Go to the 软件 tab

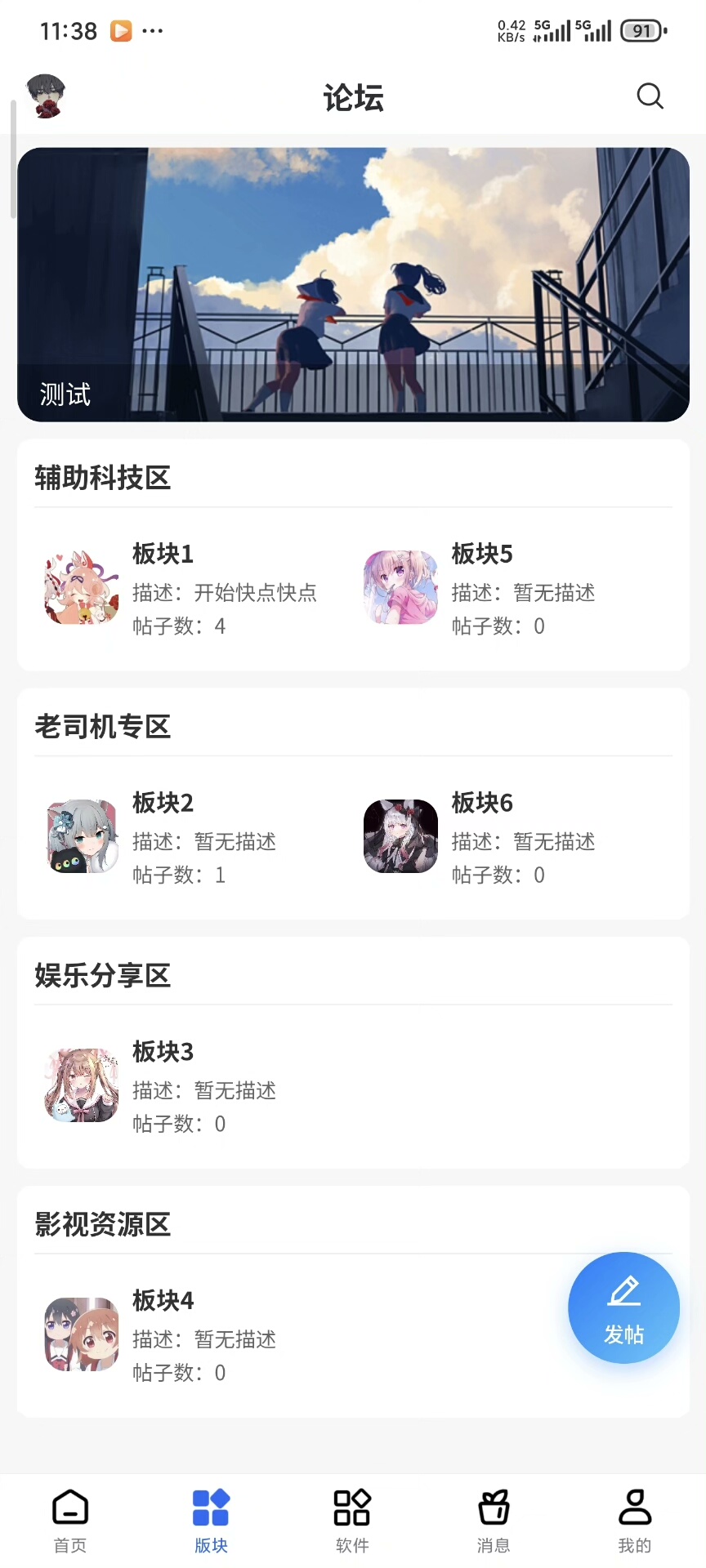352,1520
